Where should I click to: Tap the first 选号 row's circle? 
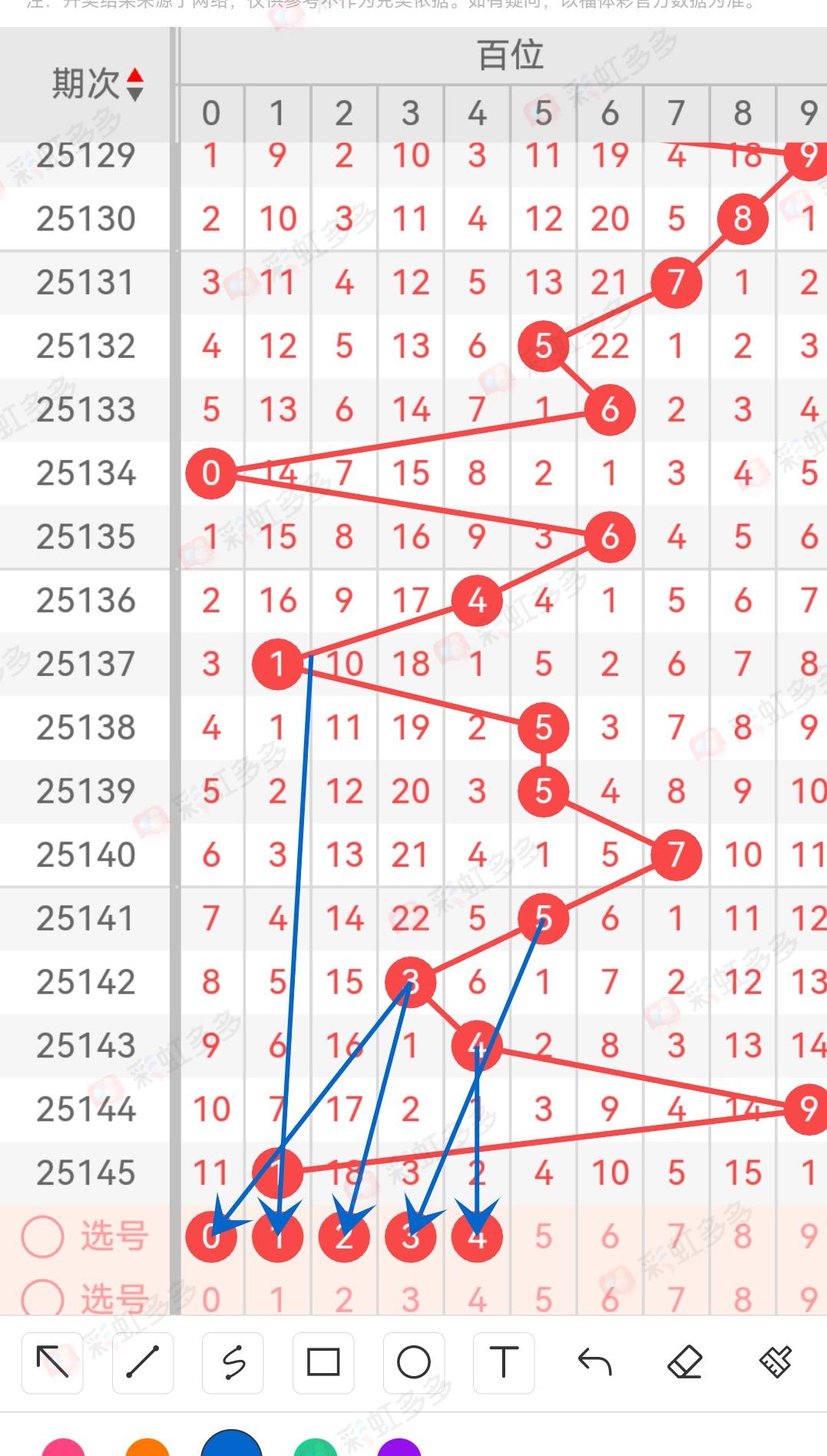[x=42, y=1236]
